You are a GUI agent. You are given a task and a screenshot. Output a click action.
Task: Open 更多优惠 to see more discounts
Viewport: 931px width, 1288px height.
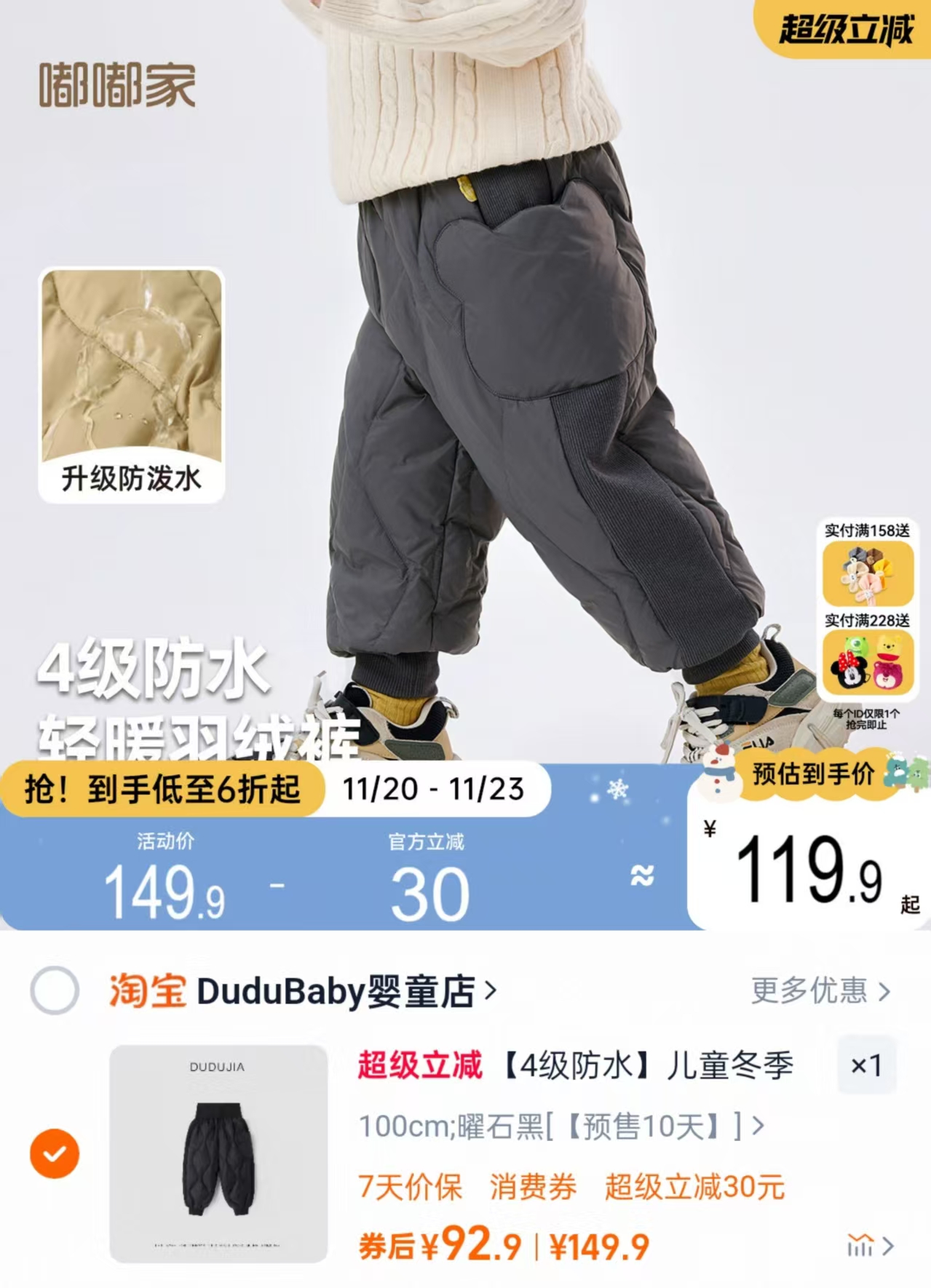(810, 988)
